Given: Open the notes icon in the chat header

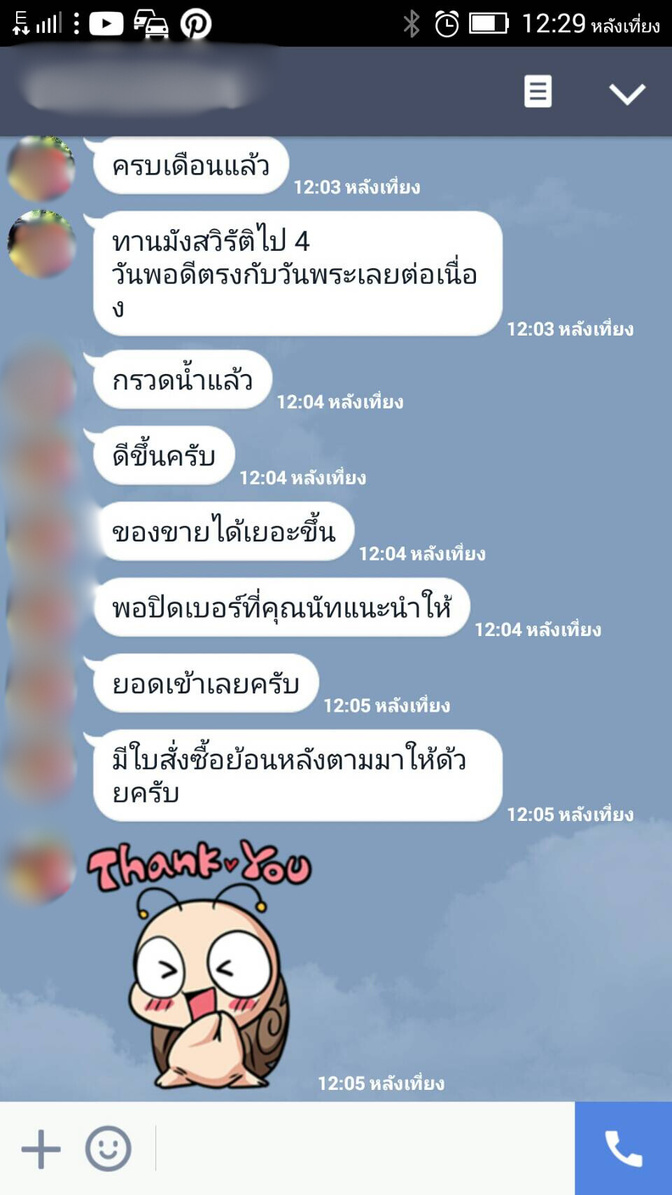Looking at the screenshot, I should point(538,92).
